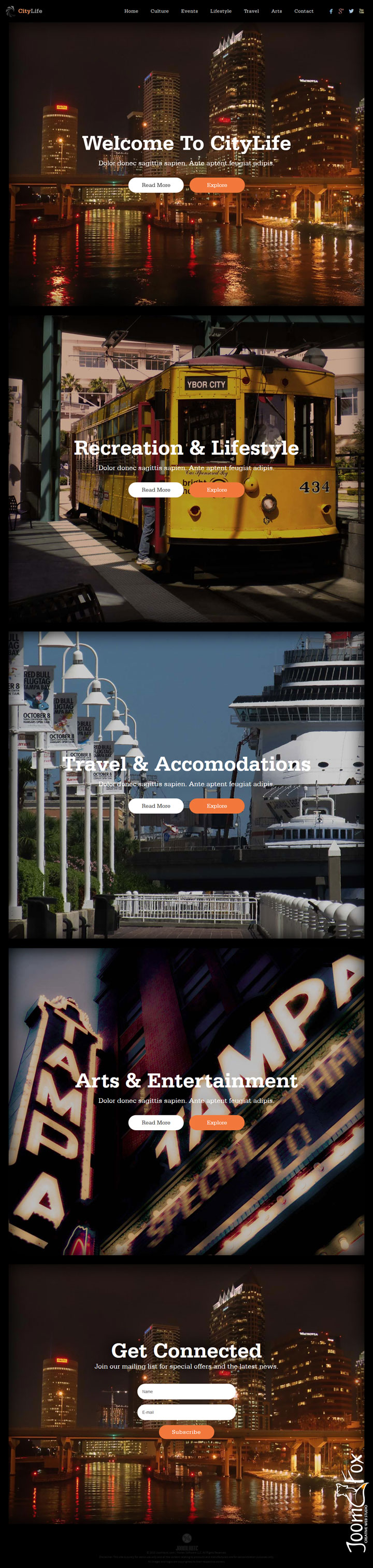This screenshot has height=1568, width=373.
Task: Go to the Arts page
Action: point(276,11)
